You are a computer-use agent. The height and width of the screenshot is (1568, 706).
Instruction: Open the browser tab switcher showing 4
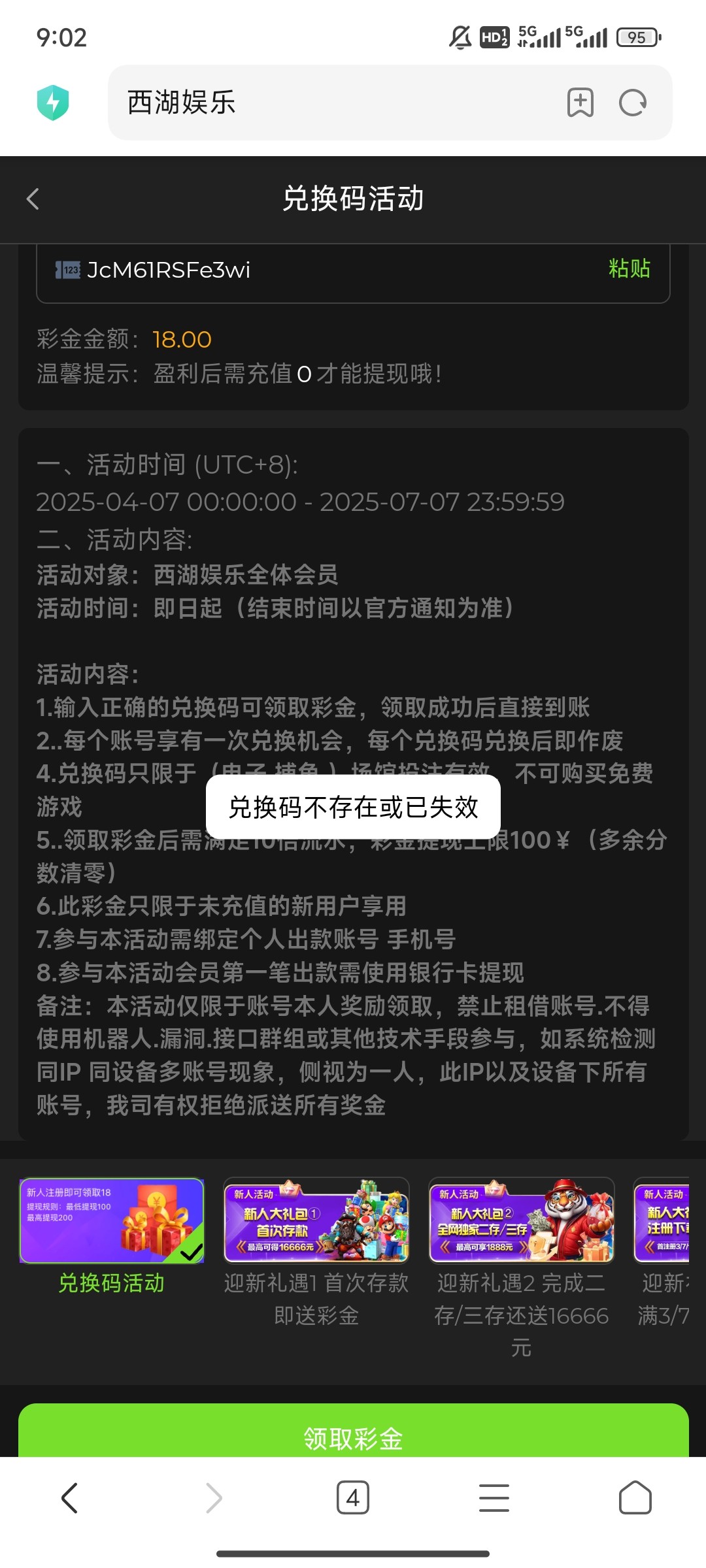(x=353, y=1497)
